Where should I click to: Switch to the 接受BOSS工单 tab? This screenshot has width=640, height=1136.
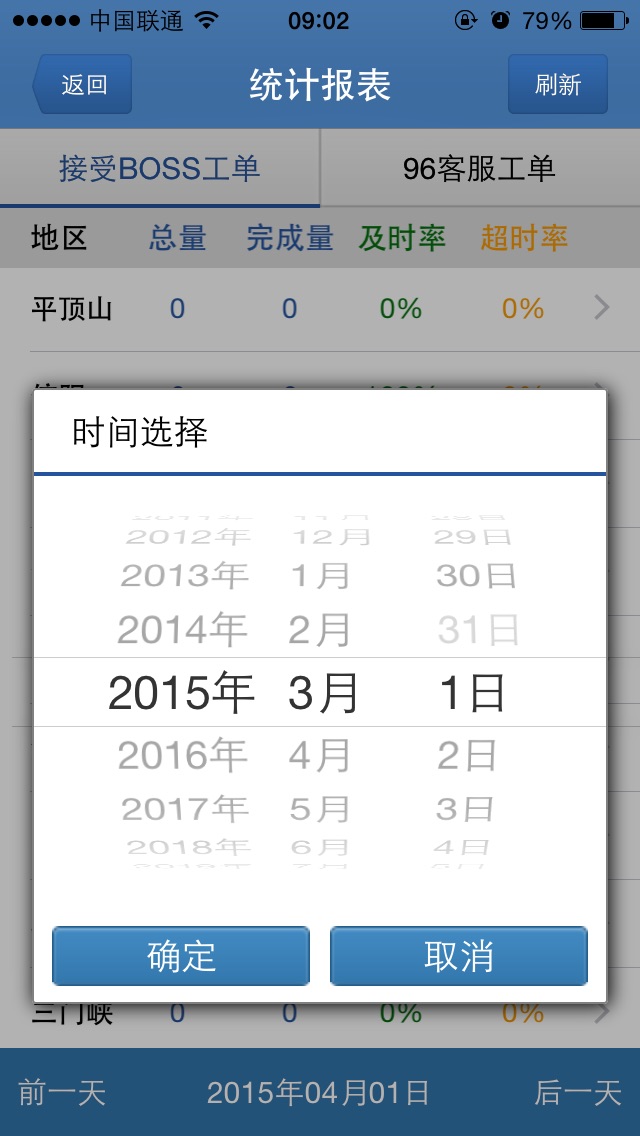[x=159, y=169]
